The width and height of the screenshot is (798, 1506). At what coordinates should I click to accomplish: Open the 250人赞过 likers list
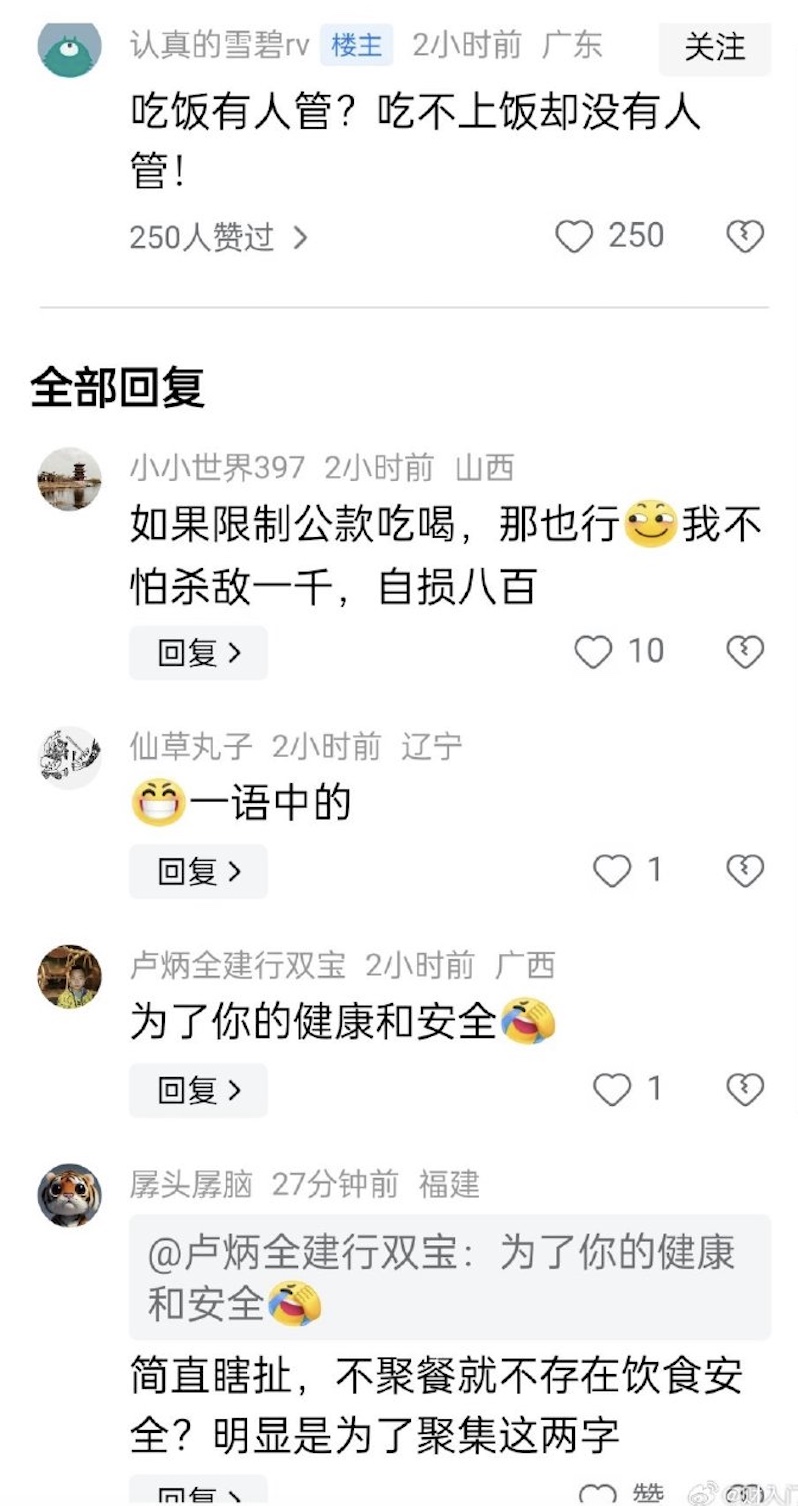pyautogui.click(x=218, y=237)
